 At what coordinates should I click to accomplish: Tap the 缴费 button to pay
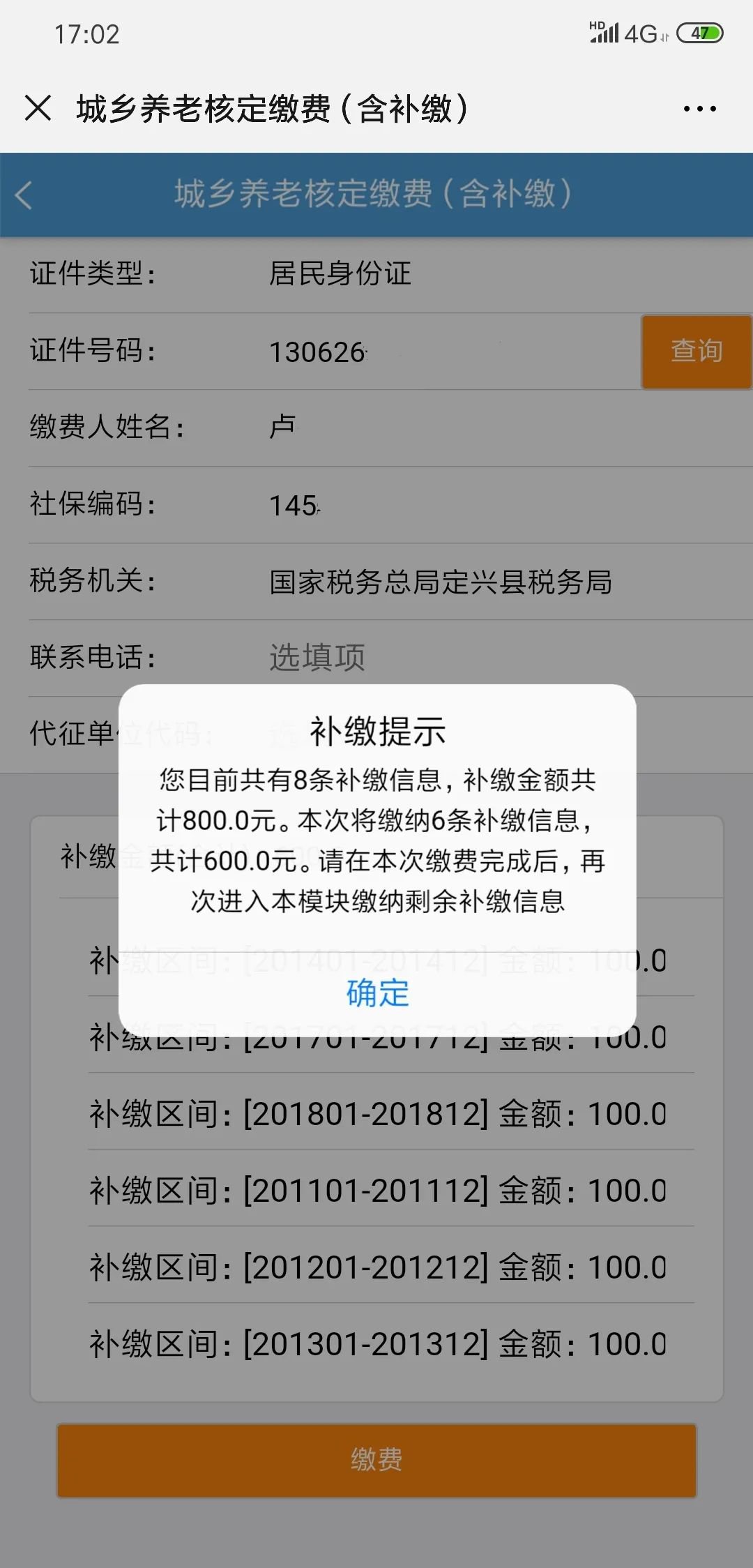[376, 1460]
